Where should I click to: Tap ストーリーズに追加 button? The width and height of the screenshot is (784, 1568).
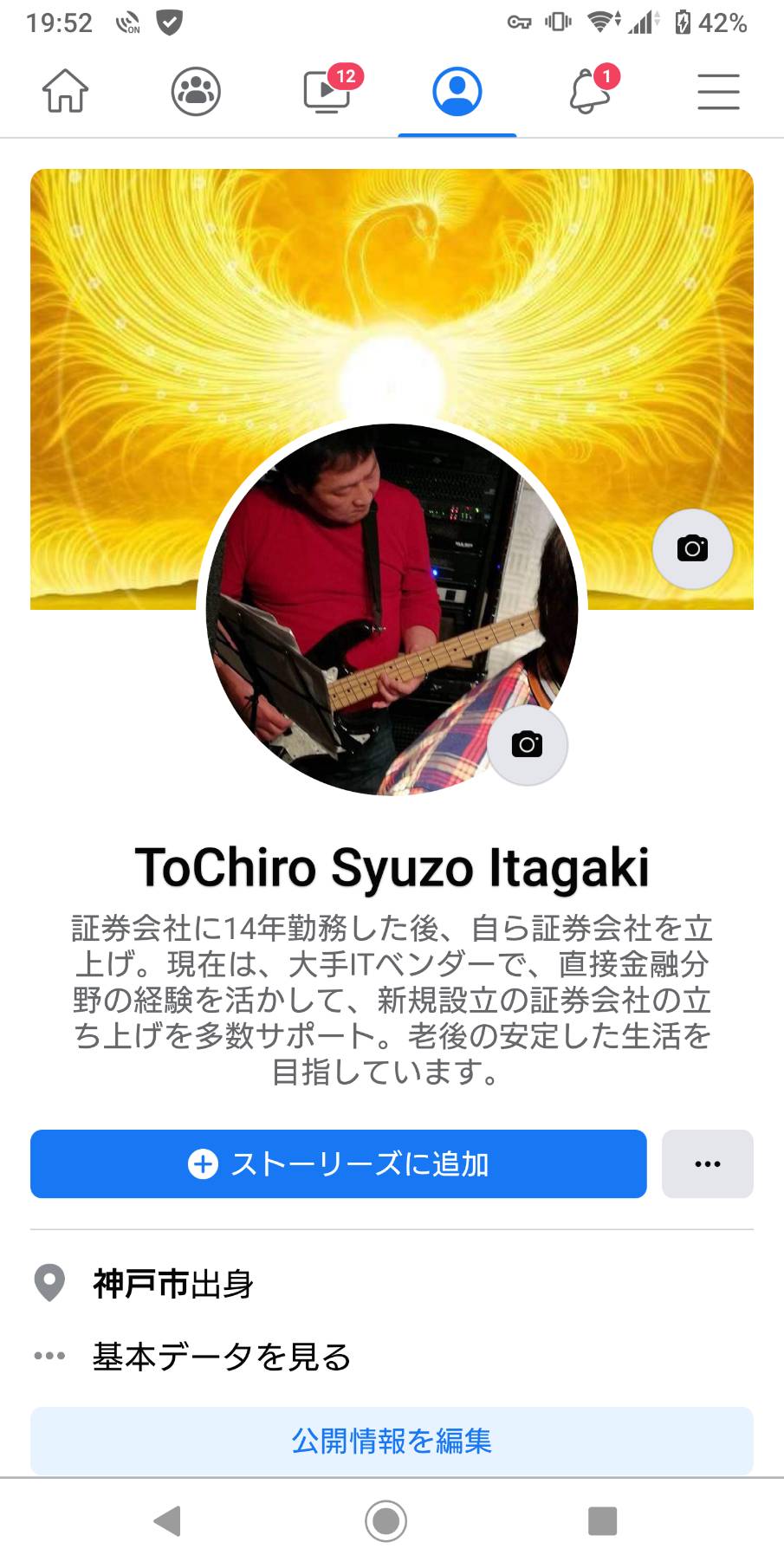pos(339,1163)
